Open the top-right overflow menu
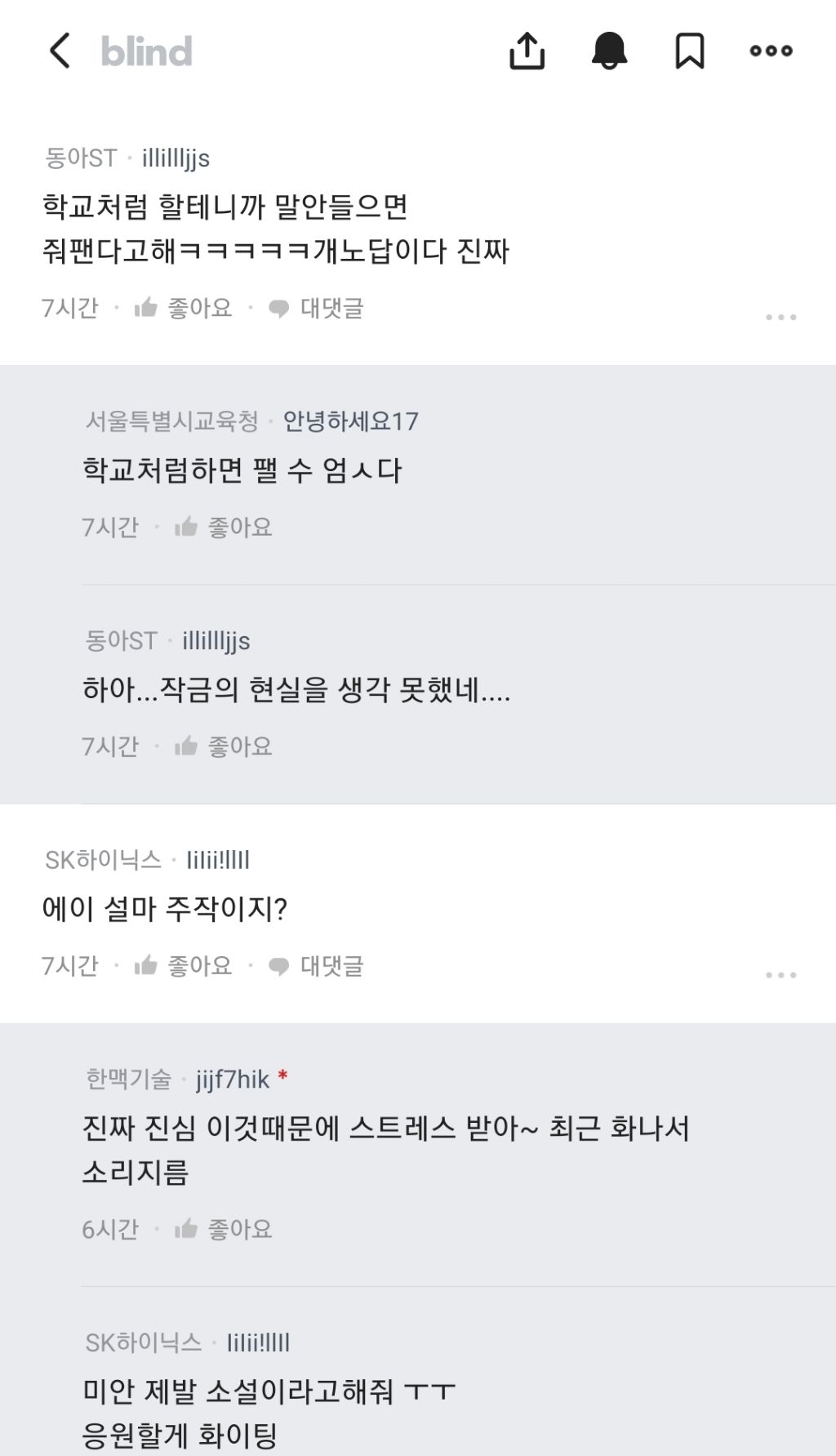The height and width of the screenshot is (1456, 836). point(769,50)
